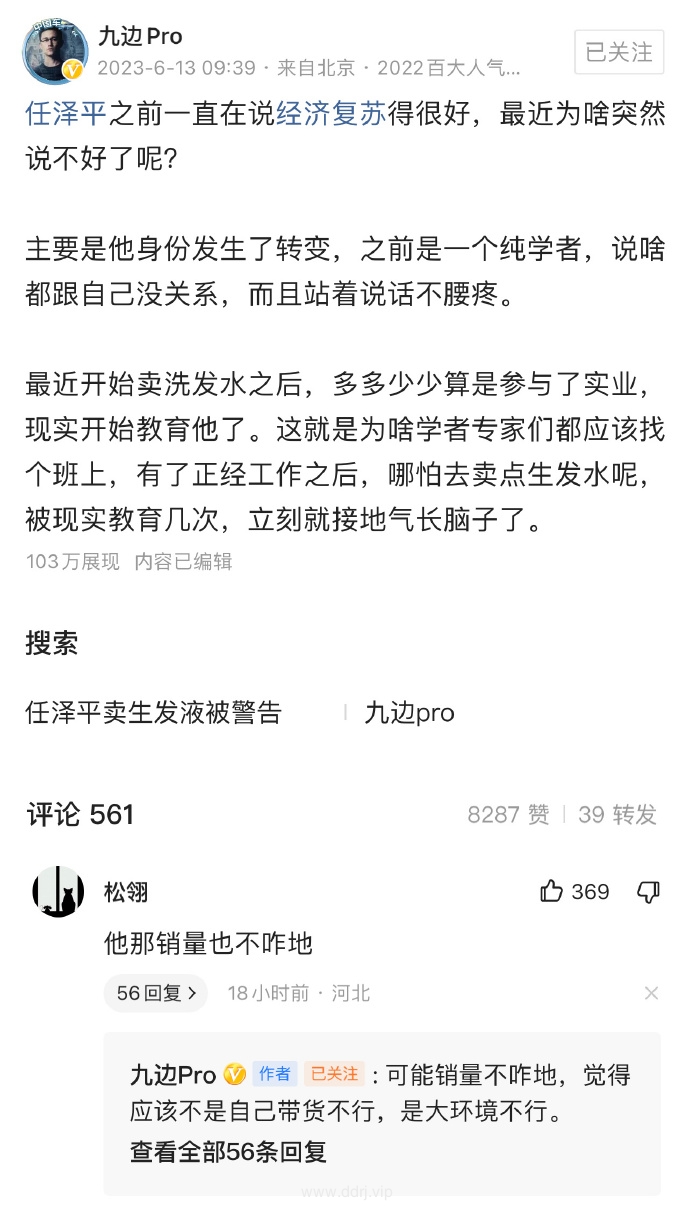This screenshot has height=1212, width=690.
Task: Open the 任泽平 link in the post
Action: [66, 114]
